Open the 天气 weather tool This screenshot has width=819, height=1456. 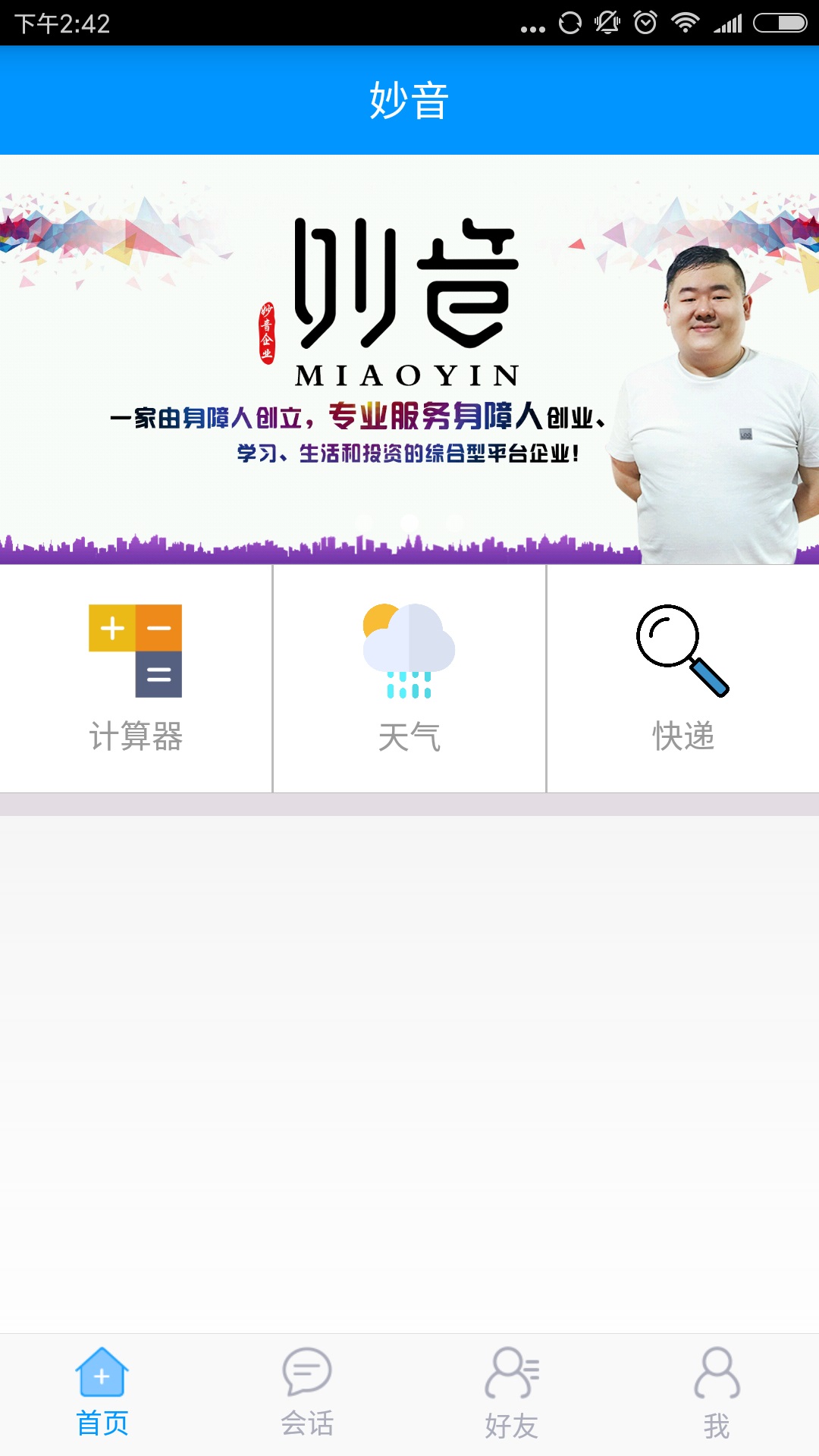[409, 679]
